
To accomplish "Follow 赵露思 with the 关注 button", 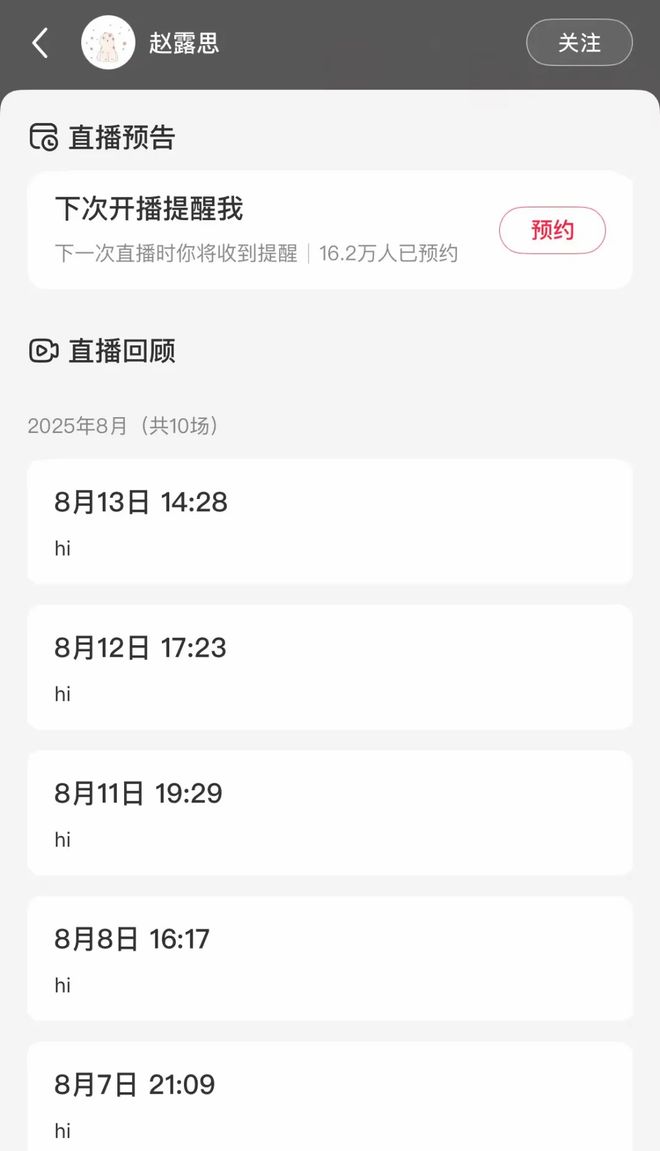I will (579, 43).
